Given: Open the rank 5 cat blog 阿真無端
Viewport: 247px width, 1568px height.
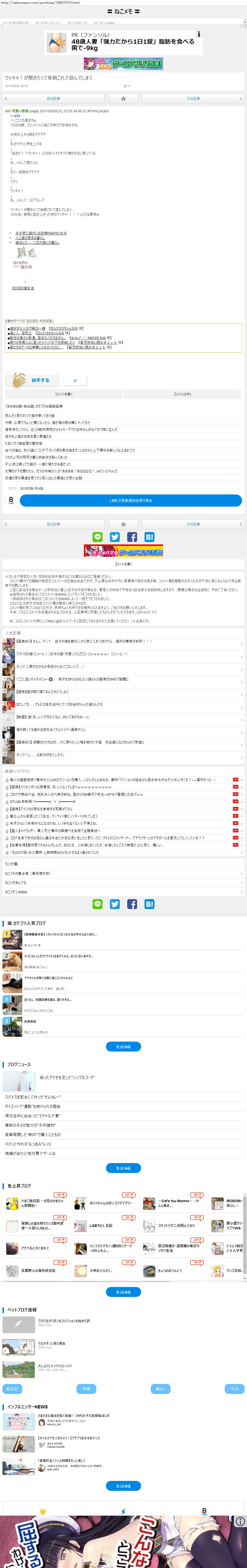Looking at the screenshot, I should 30,1021.
